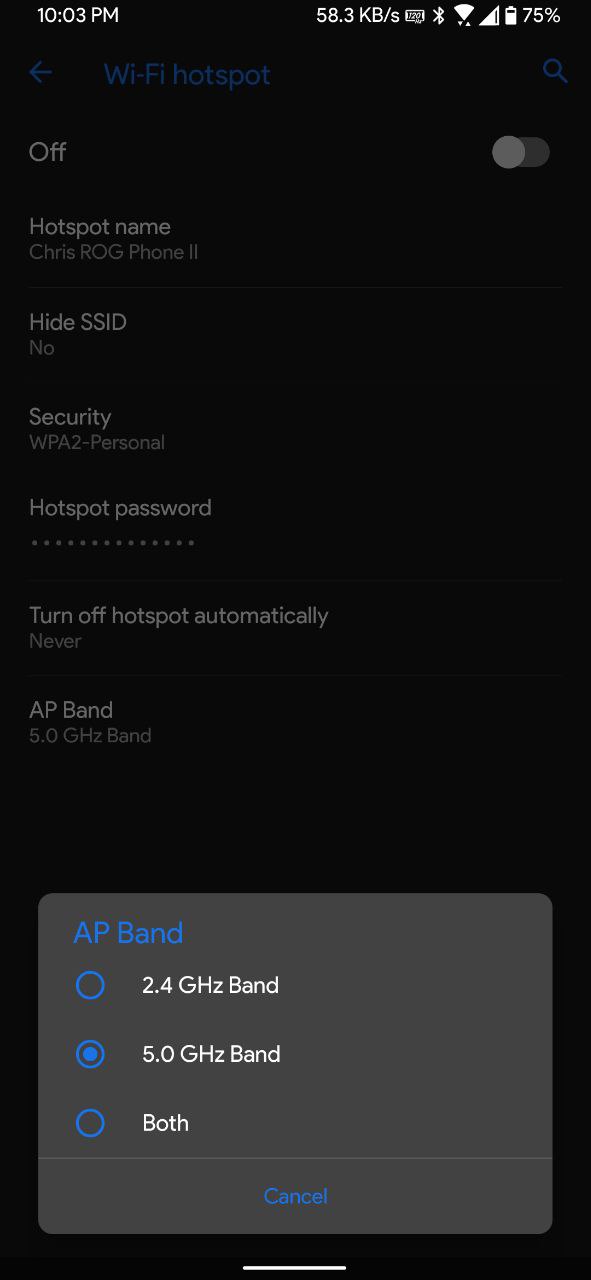Cancel the AP Band dialog
Viewport: 591px width, 1280px height.
tap(295, 1196)
